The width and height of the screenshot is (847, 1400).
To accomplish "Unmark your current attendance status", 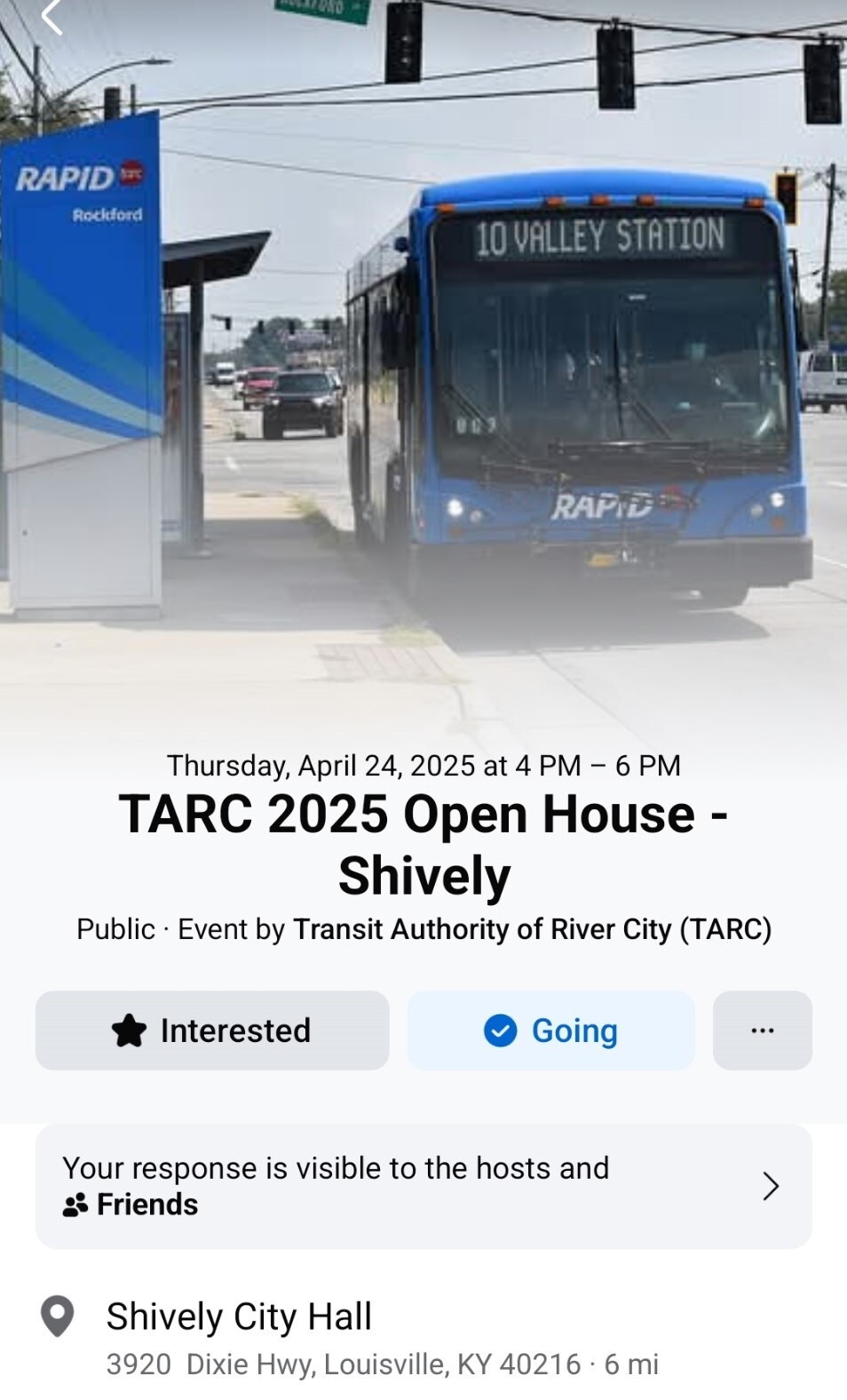I will 550,1030.
